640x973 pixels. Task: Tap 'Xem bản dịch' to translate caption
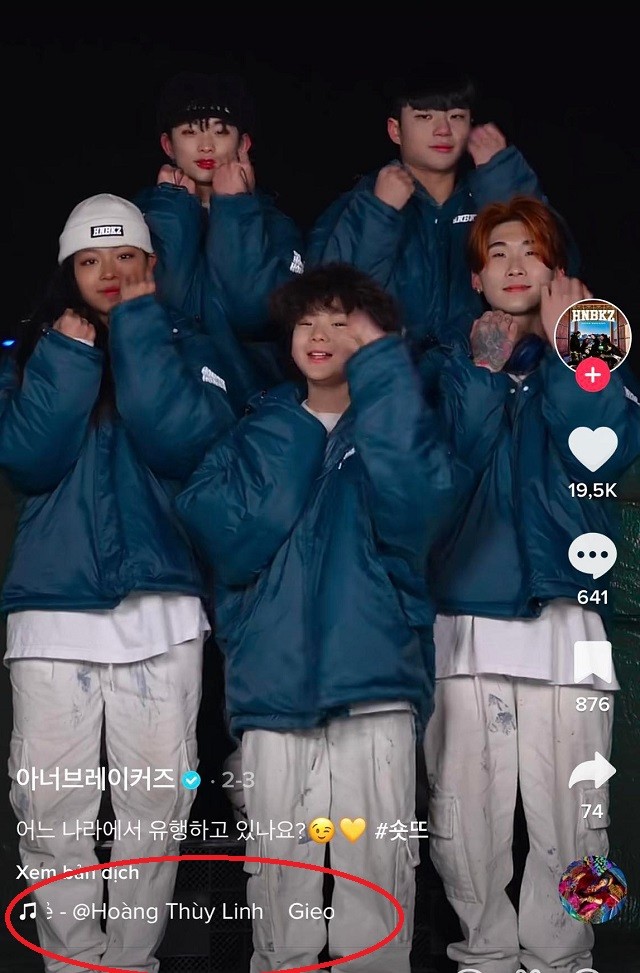click(x=77, y=872)
